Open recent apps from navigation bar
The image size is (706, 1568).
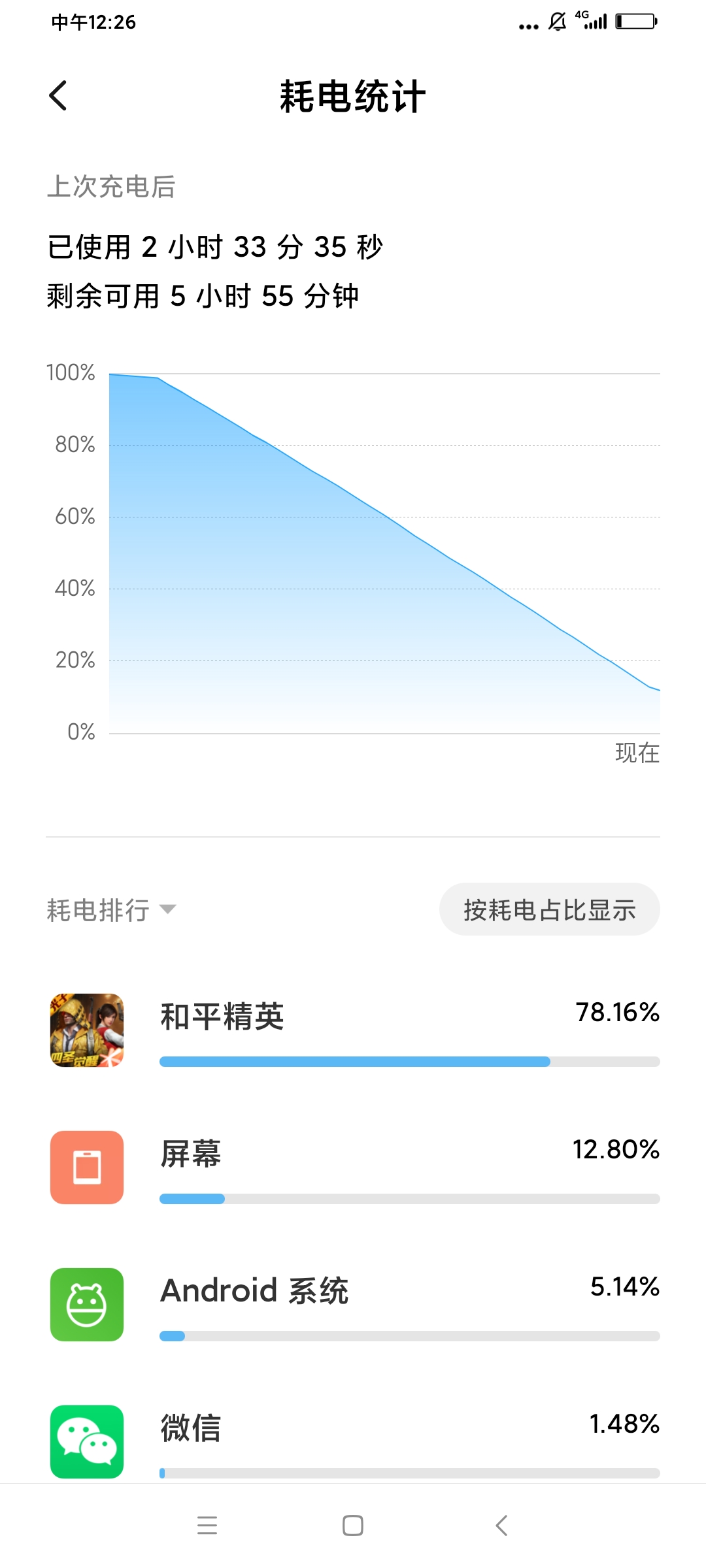pyautogui.click(x=207, y=1526)
